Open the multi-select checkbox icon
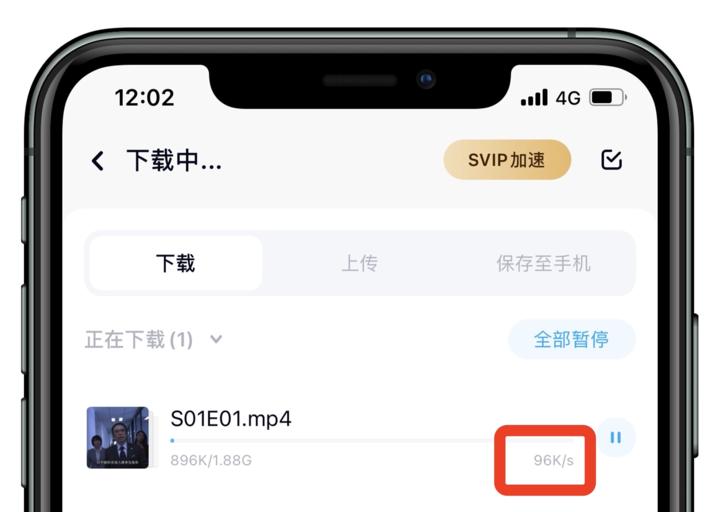720x512 pixels. click(x=611, y=160)
